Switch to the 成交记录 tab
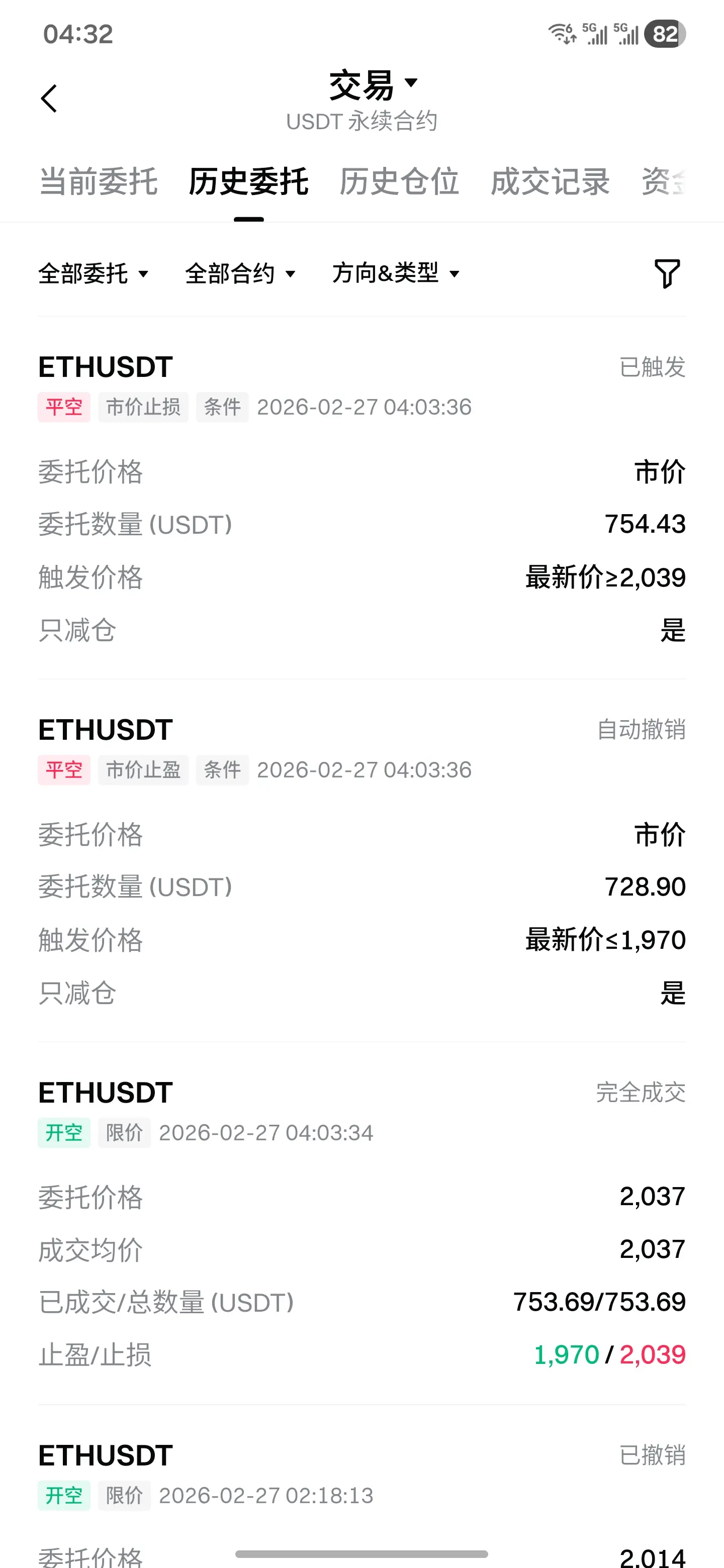 [550, 181]
